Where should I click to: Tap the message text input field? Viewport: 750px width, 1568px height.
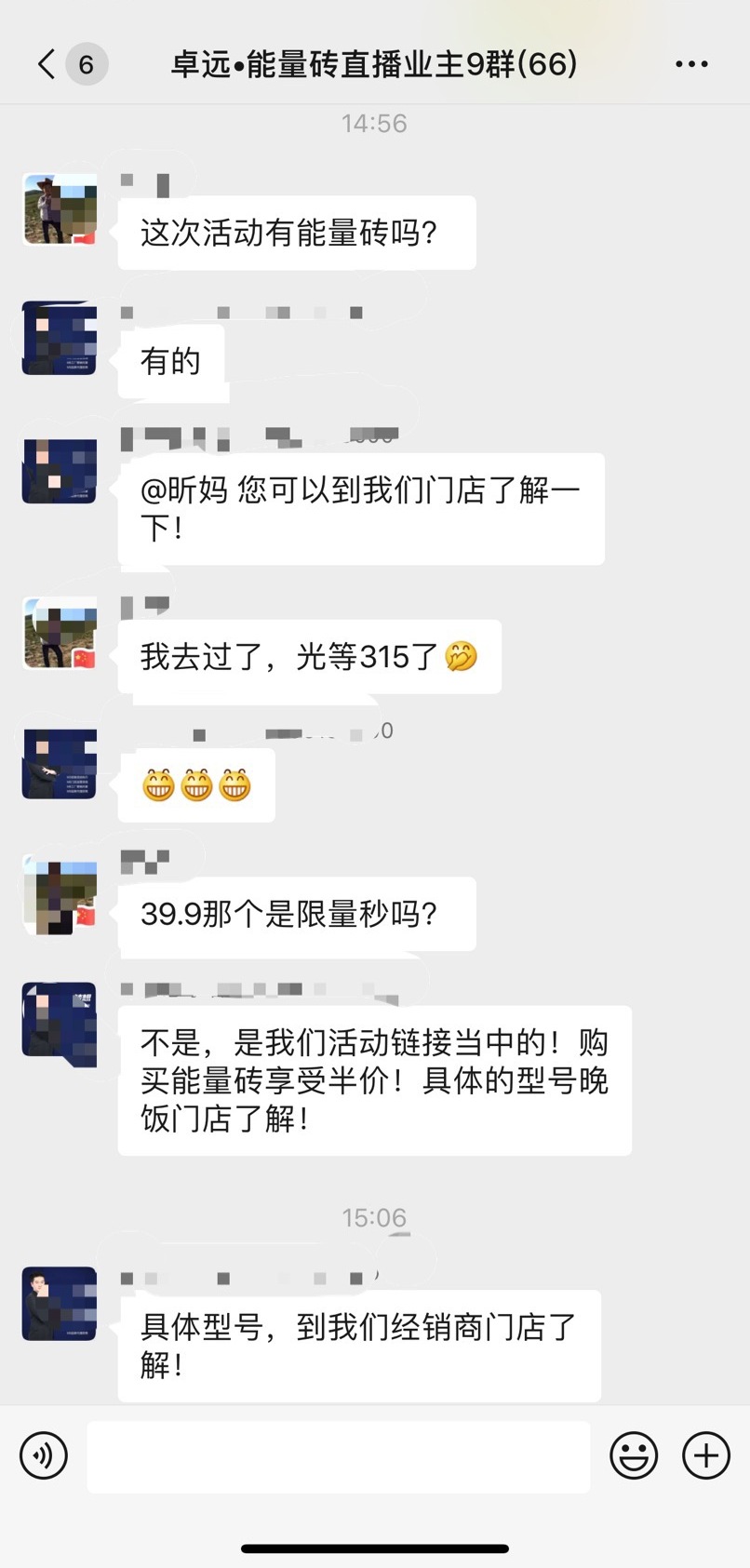coord(339,1456)
